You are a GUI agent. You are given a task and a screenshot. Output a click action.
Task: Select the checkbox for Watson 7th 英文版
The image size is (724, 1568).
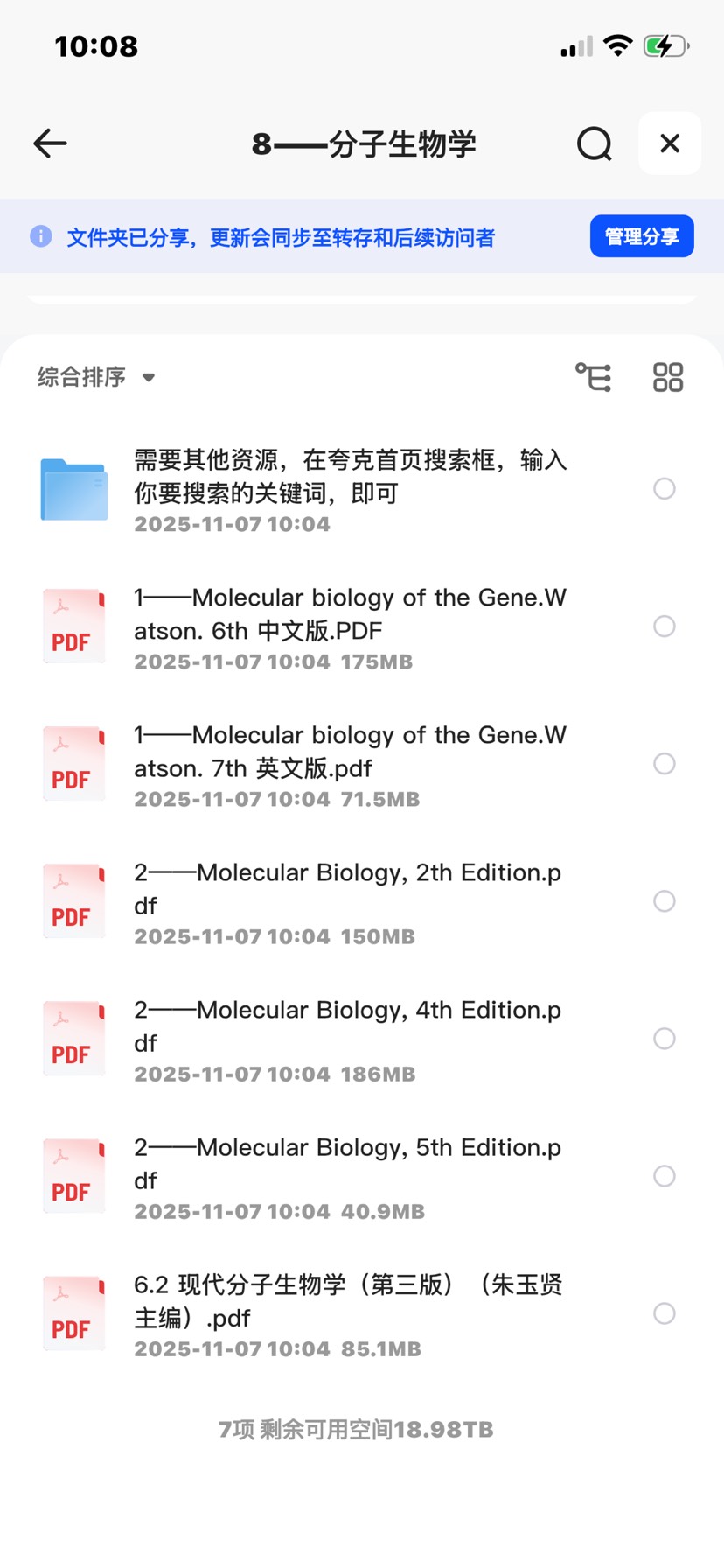click(664, 764)
